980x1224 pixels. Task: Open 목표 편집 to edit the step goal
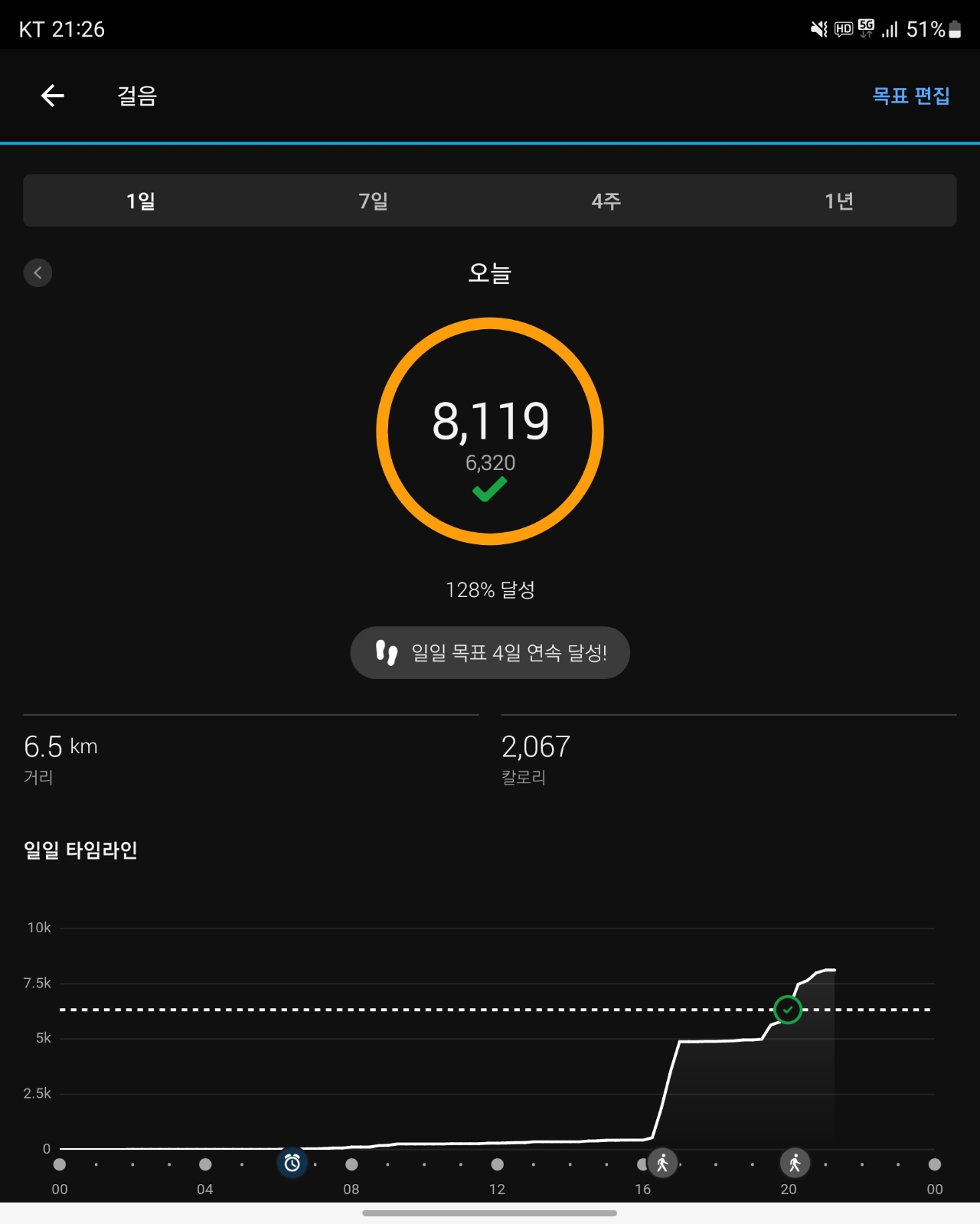tap(911, 96)
